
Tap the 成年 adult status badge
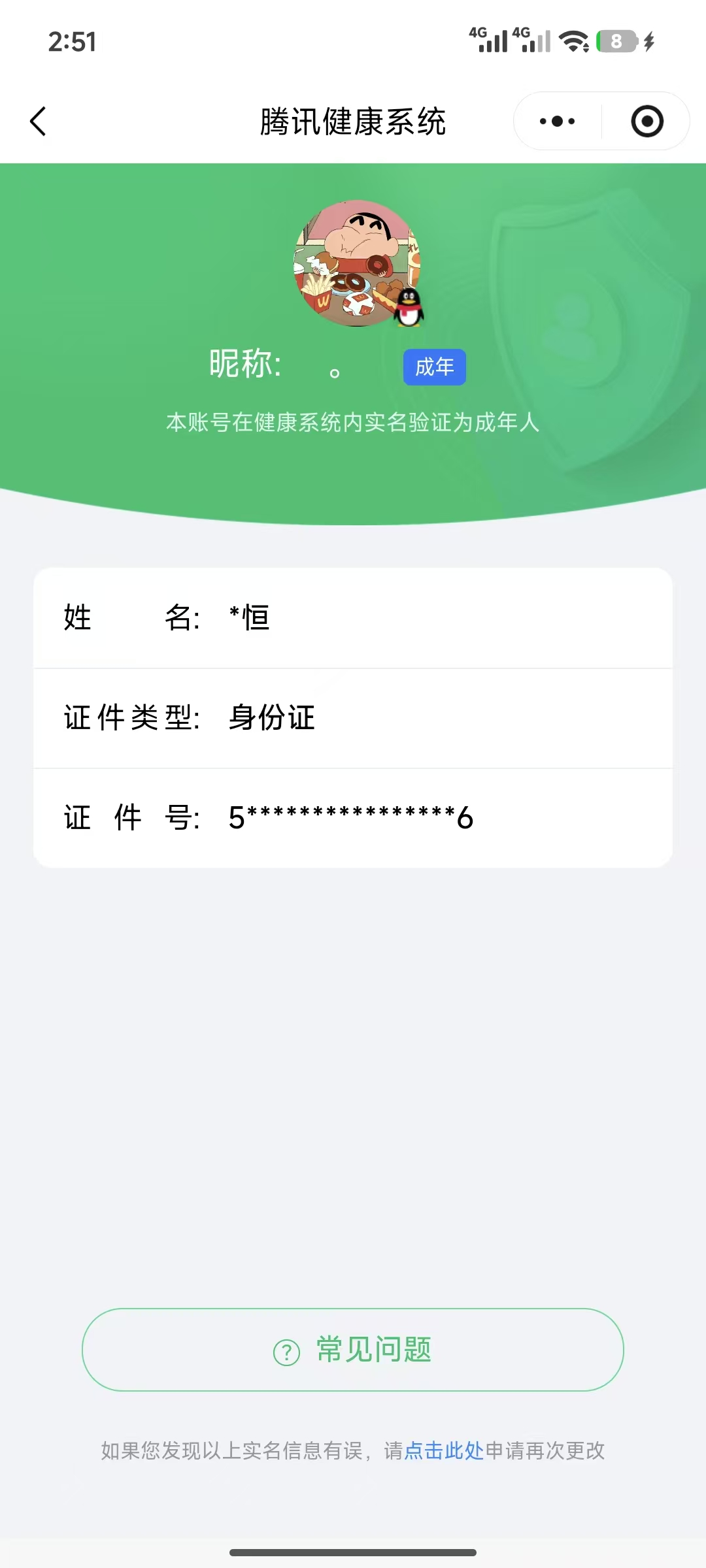pos(434,367)
